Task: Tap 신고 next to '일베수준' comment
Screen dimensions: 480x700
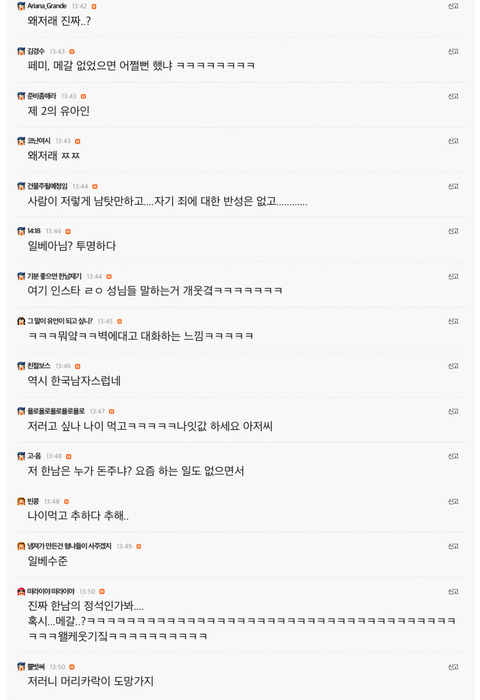Action: 453,546
